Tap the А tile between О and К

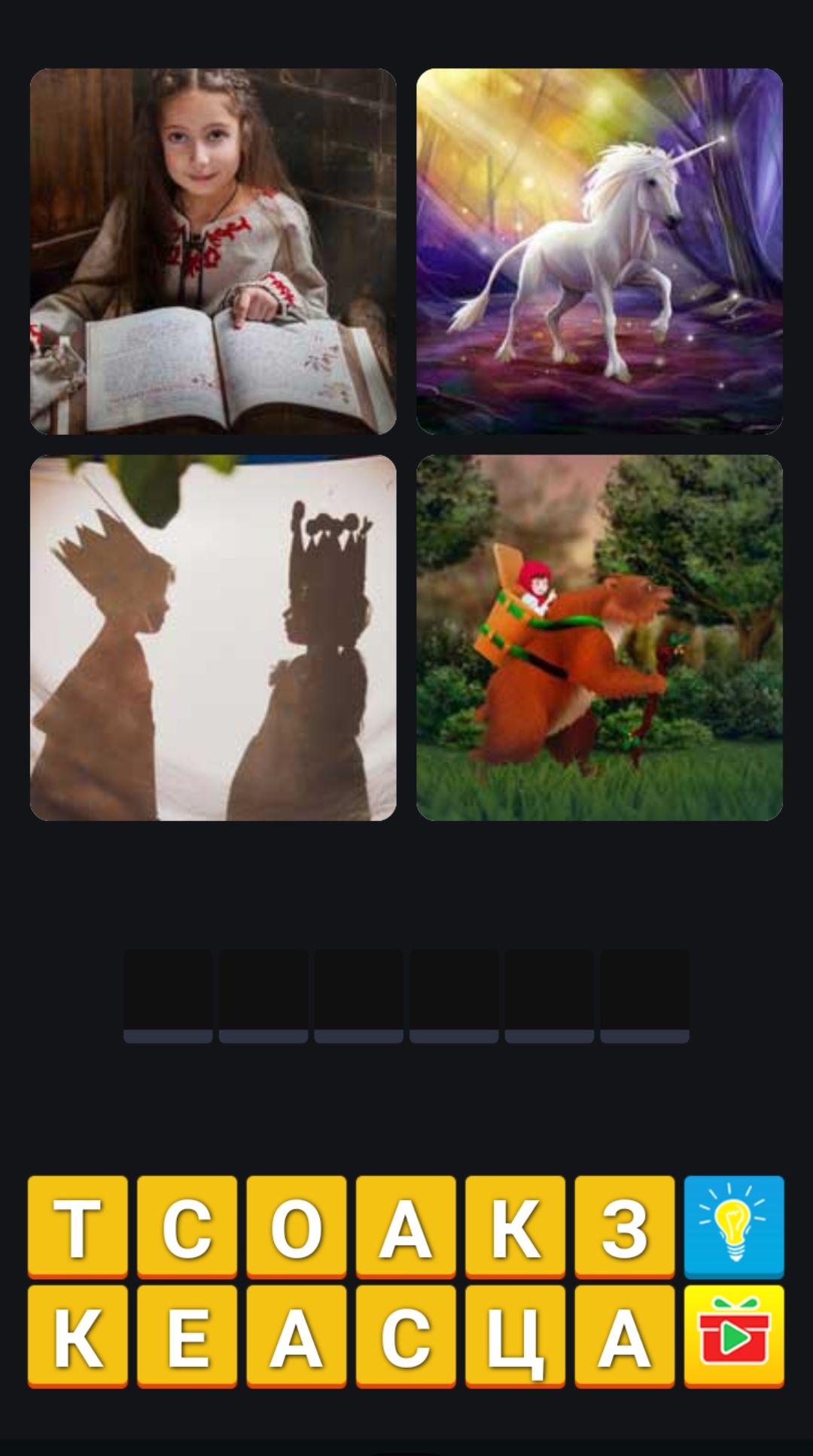click(406, 1226)
